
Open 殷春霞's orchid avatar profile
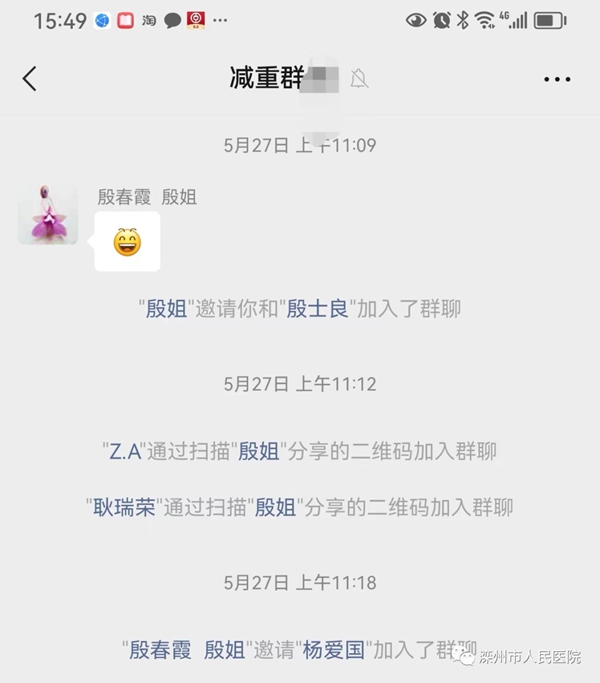point(48,214)
